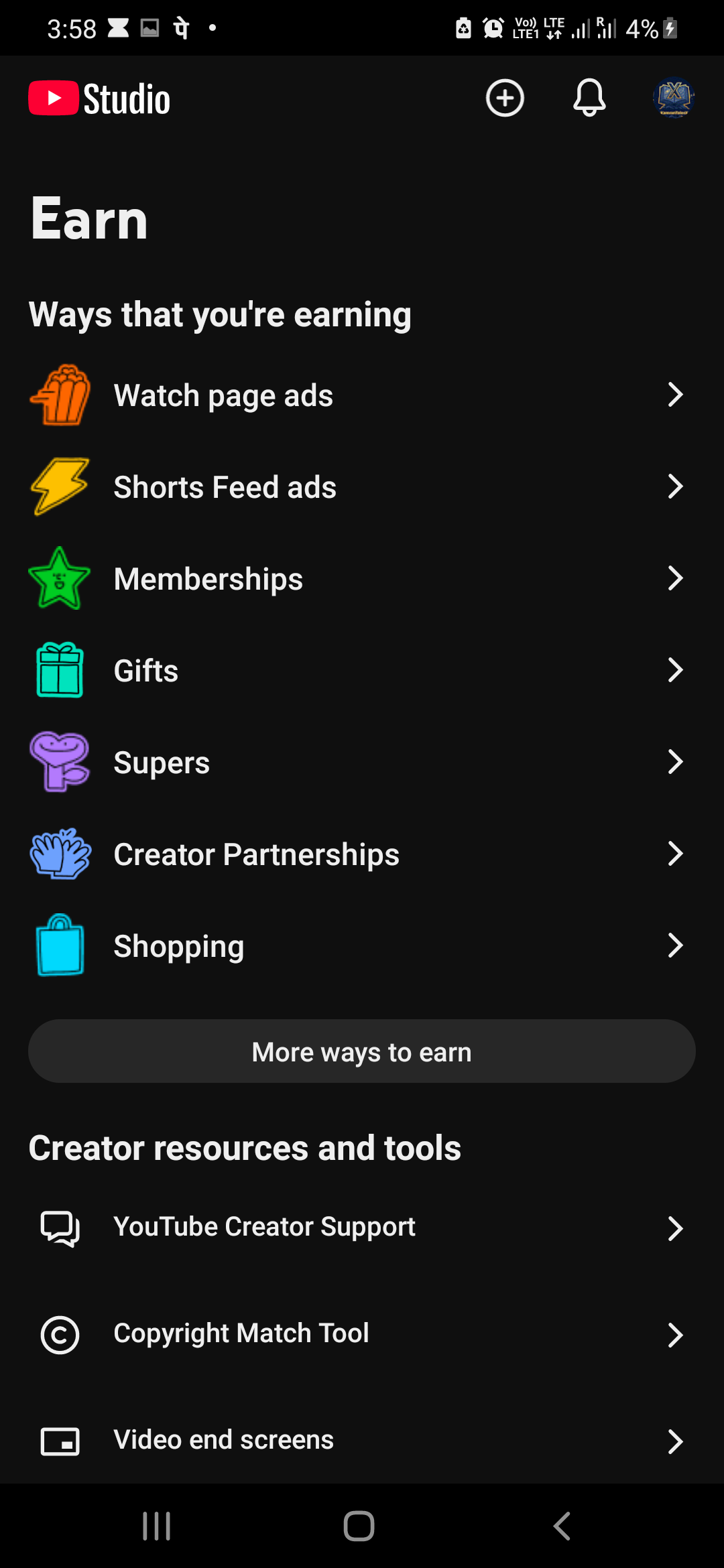724x1568 pixels.
Task: Open Video end screens
Action: tap(362, 1441)
